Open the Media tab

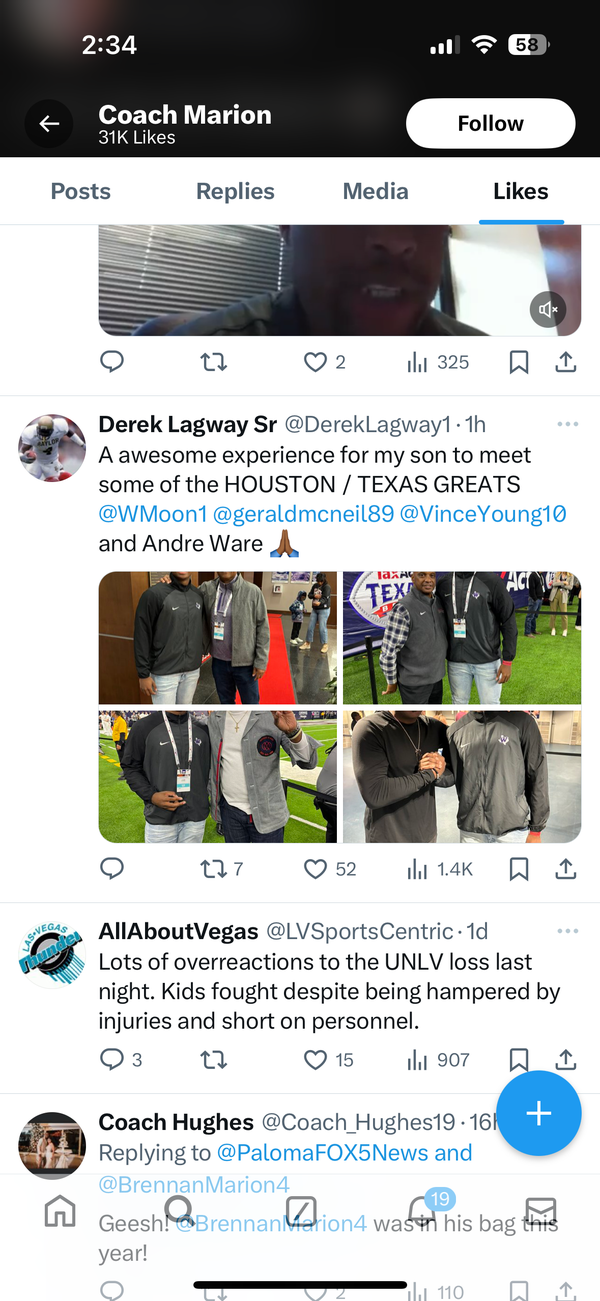(x=375, y=191)
